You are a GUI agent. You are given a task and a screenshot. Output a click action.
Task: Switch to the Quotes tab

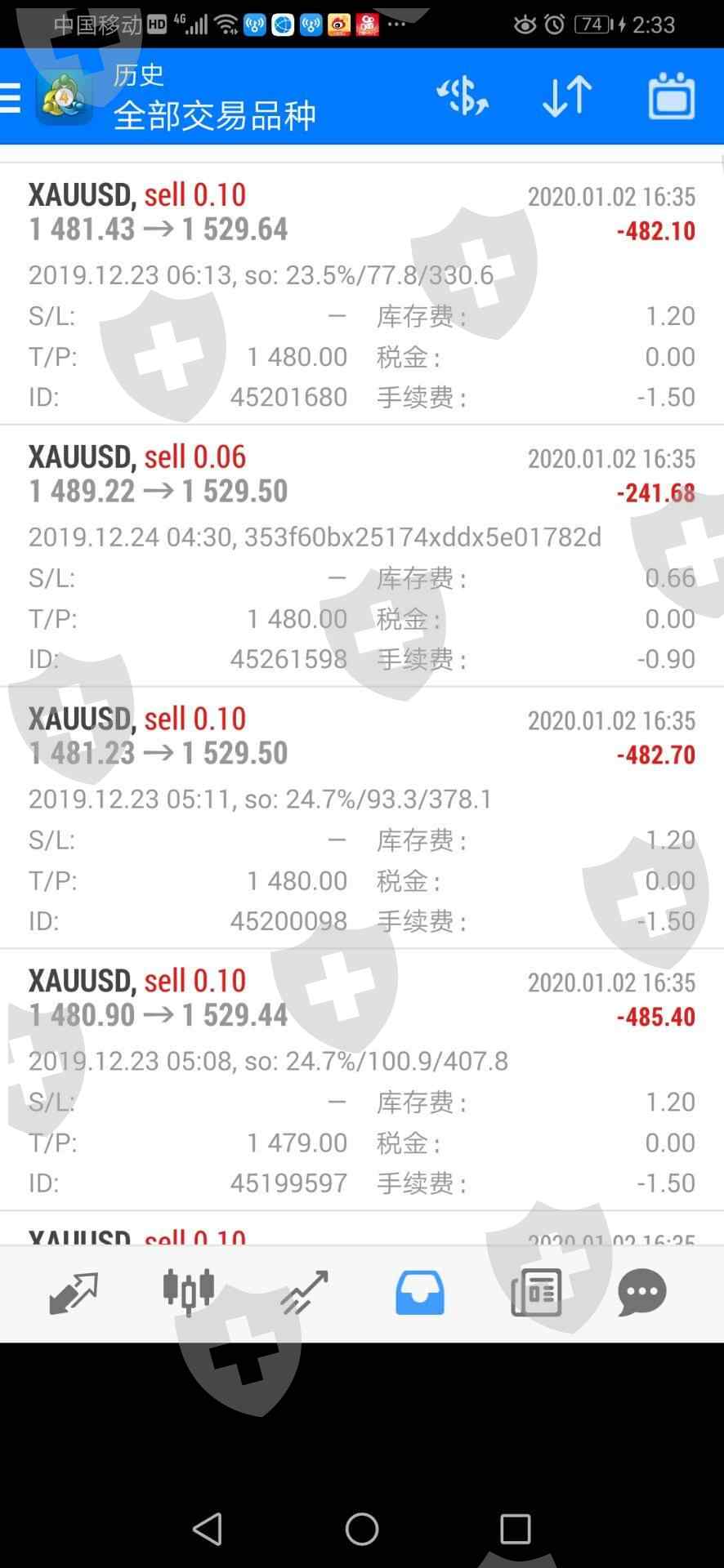[74, 1293]
